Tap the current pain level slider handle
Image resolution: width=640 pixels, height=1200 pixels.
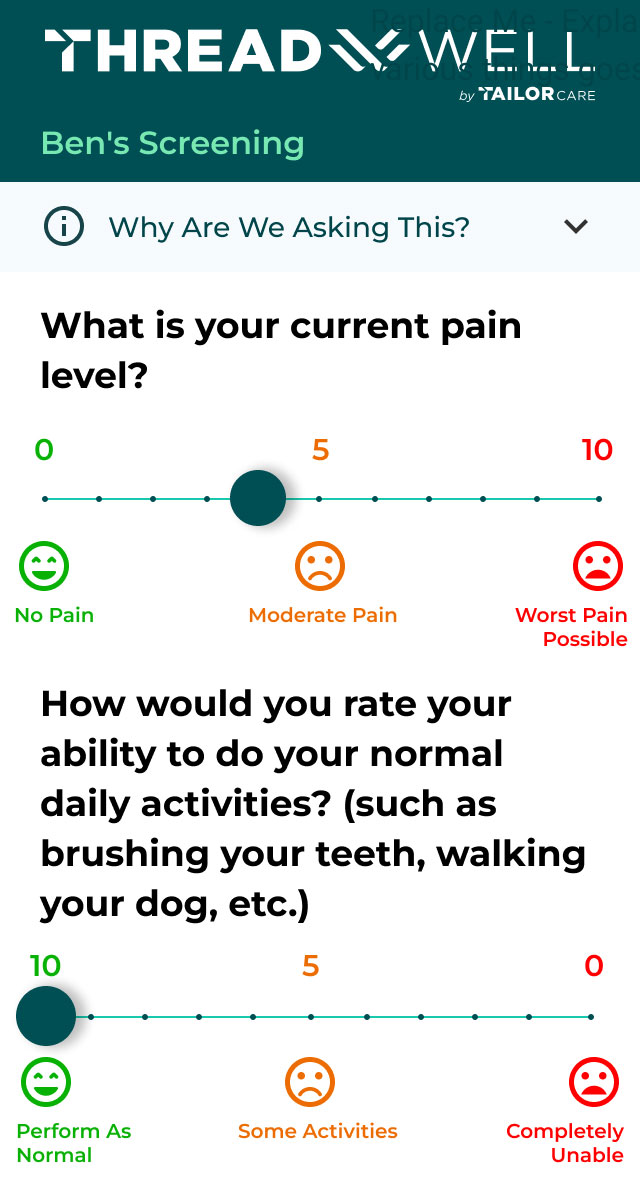pyautogui.click(x=258, y=498)
